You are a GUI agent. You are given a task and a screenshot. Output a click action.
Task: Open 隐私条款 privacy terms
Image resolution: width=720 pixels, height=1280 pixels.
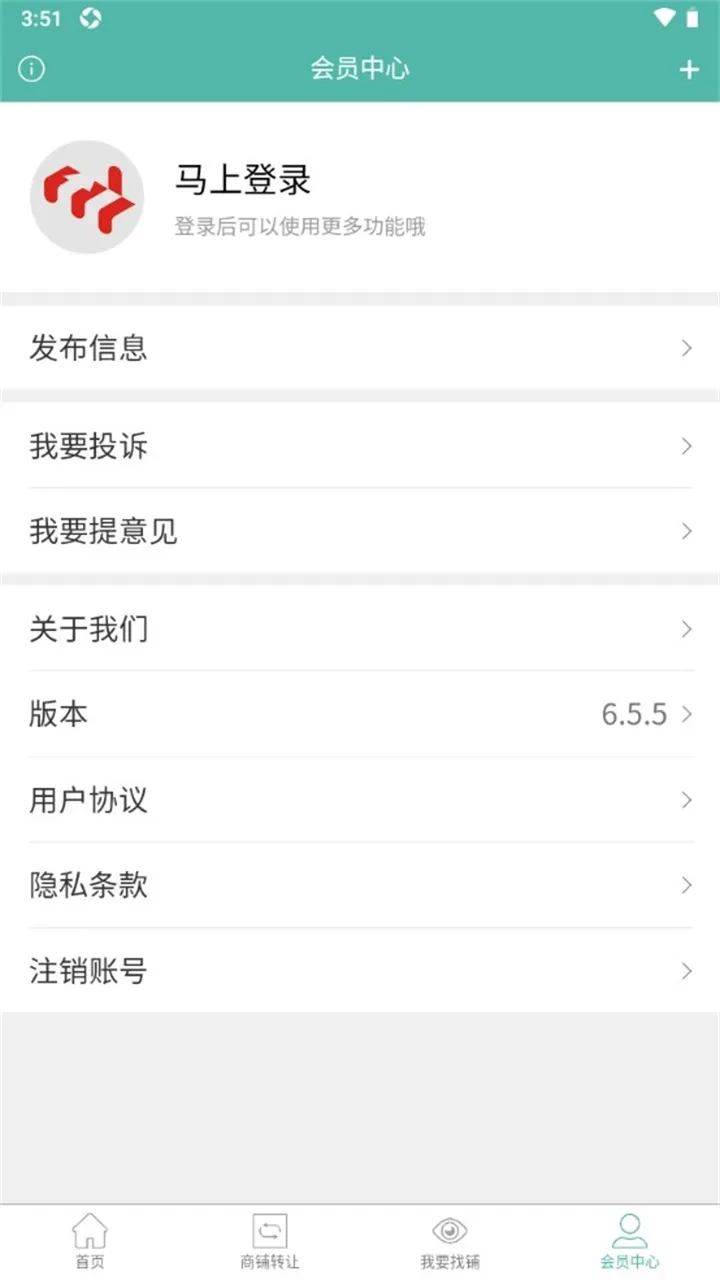tap(360, 885)
